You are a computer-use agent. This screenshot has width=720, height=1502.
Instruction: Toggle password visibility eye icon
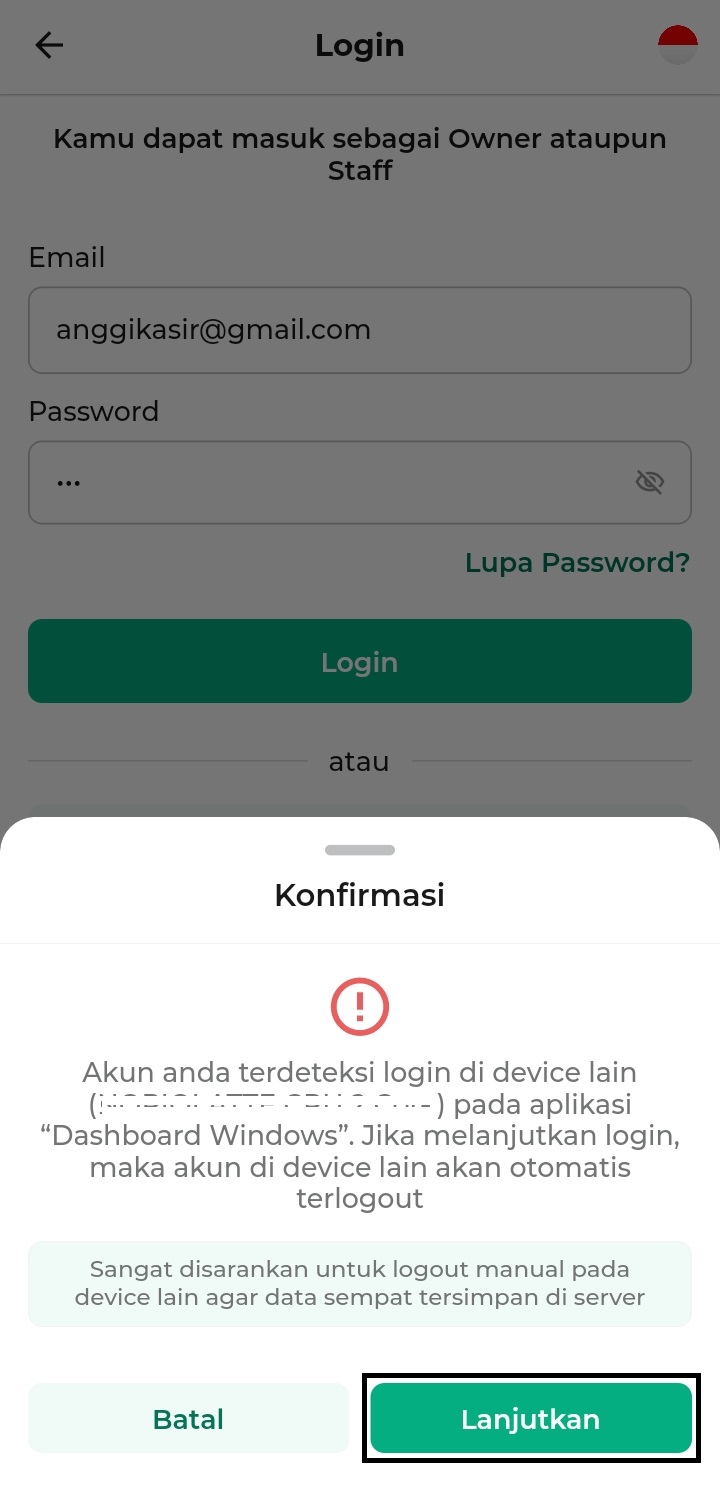pos(650,482)
